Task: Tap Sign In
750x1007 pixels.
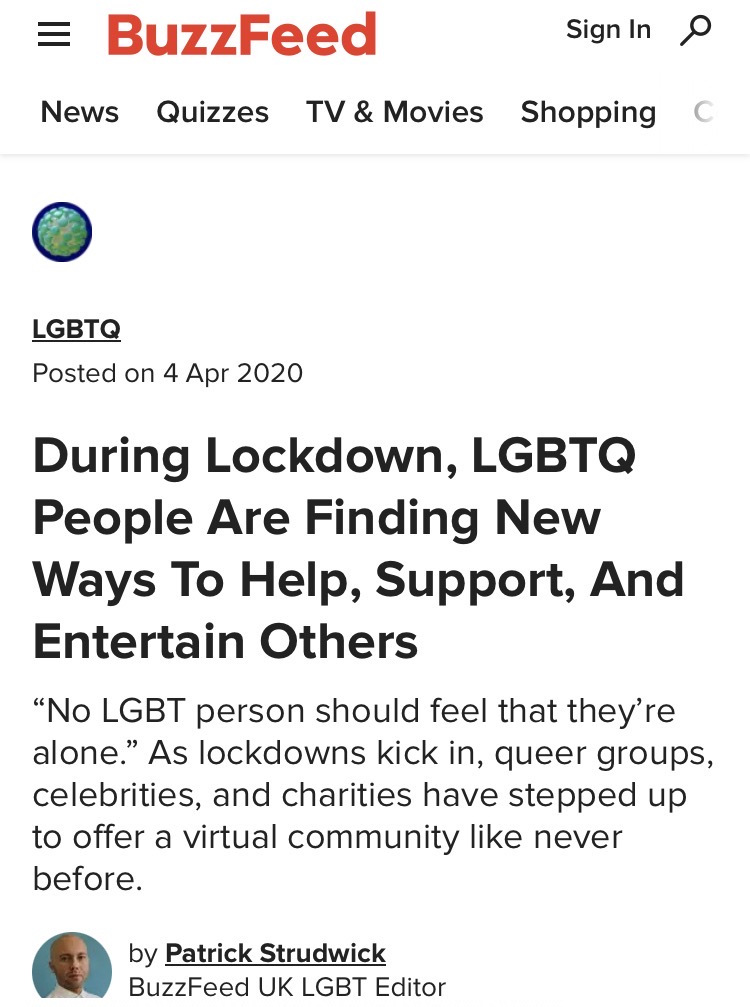Action: [x=608, y=30]
